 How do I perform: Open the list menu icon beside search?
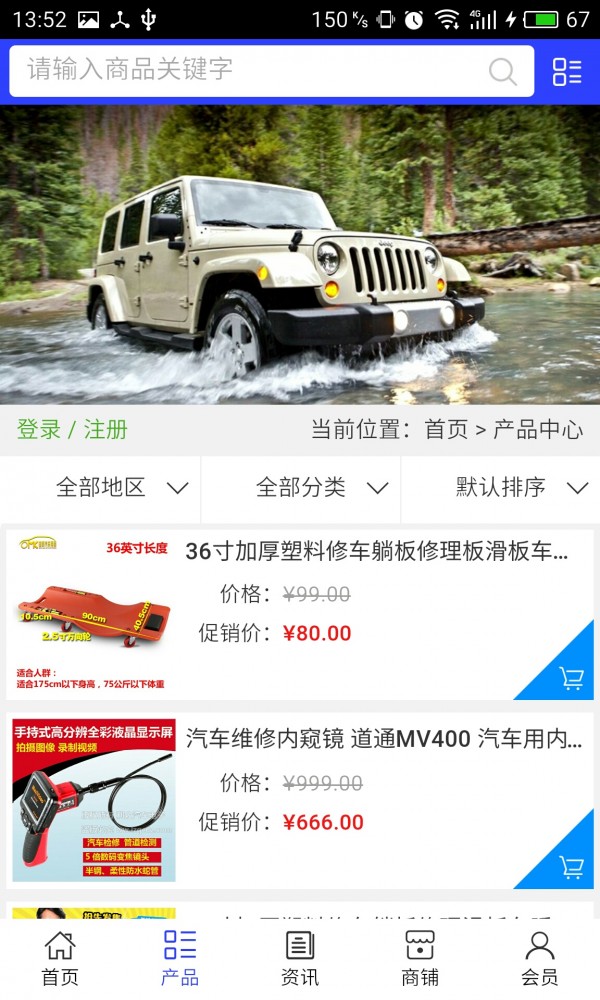pos(567,71)
